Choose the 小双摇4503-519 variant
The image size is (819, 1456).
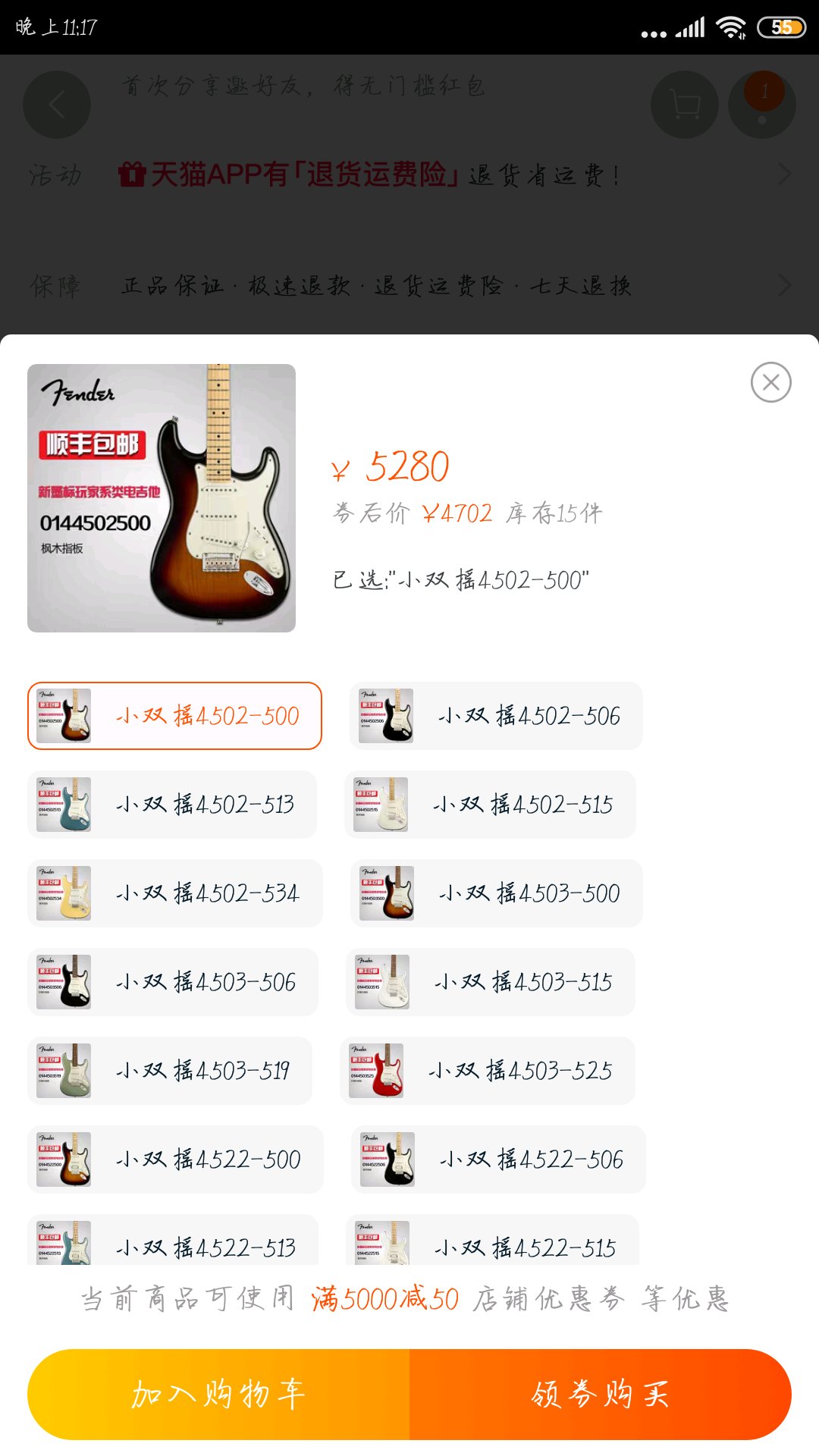pos(170,1071)
